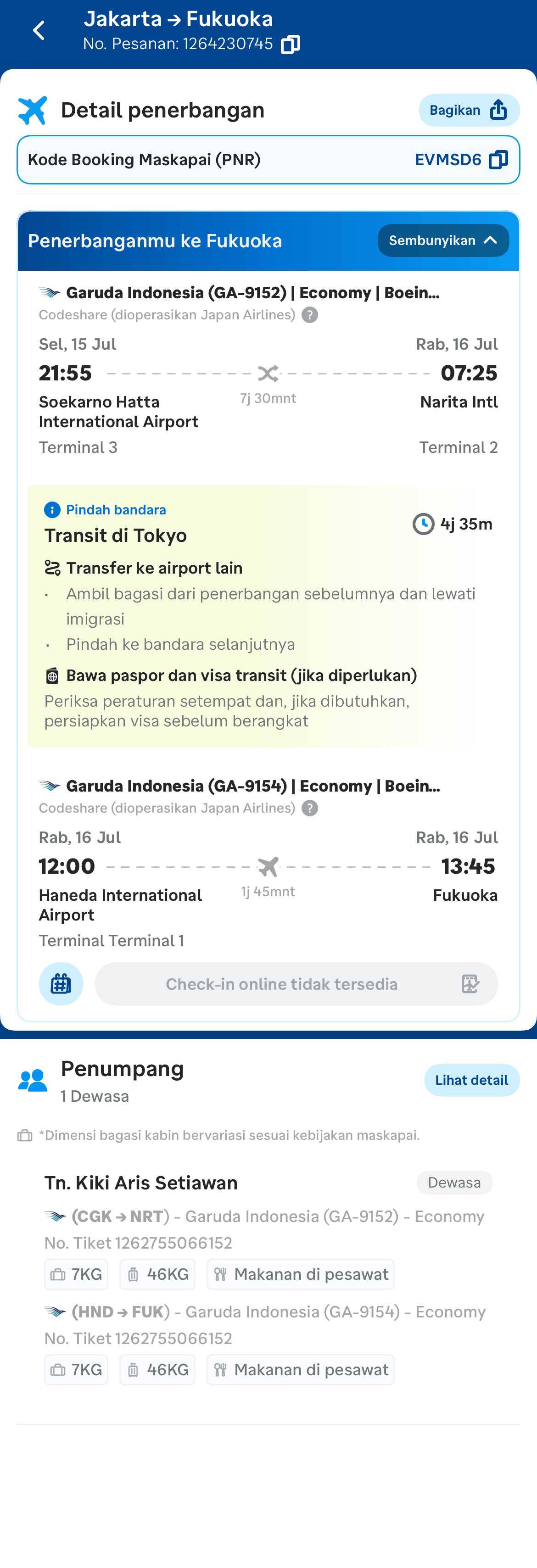
Task: Copy the order number 1264230745
Action: click(x=291, y=45)
